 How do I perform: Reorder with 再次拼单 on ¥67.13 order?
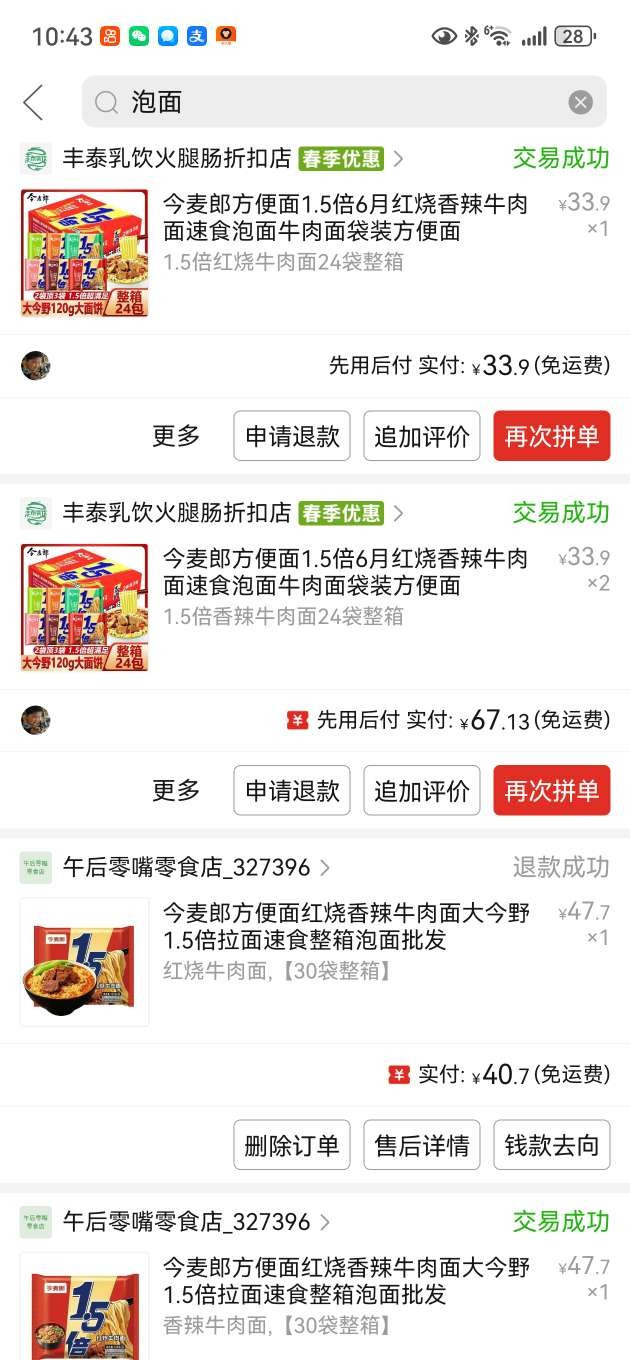click(x=551, y=791)
